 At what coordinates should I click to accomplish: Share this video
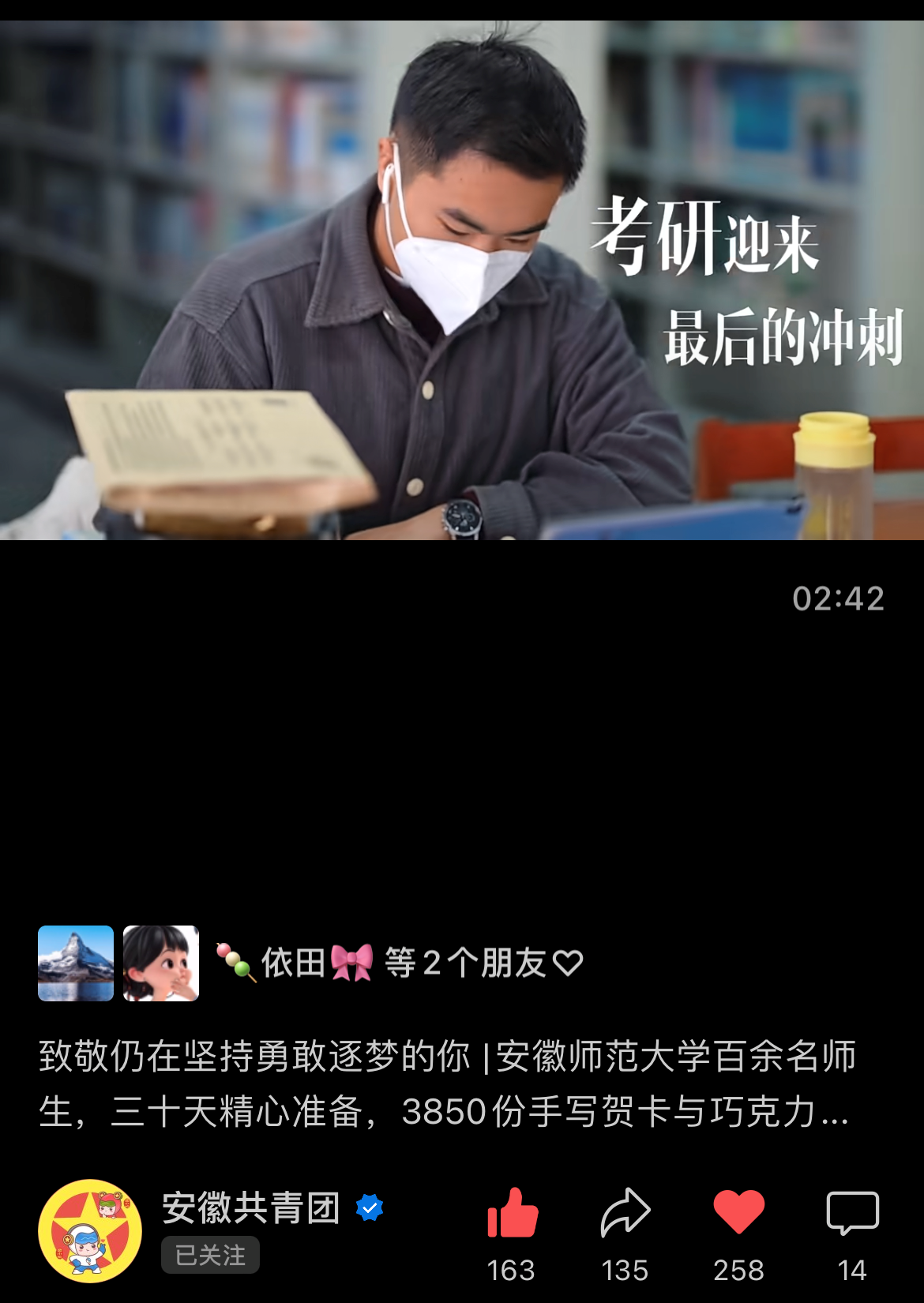click(625, 1214)
